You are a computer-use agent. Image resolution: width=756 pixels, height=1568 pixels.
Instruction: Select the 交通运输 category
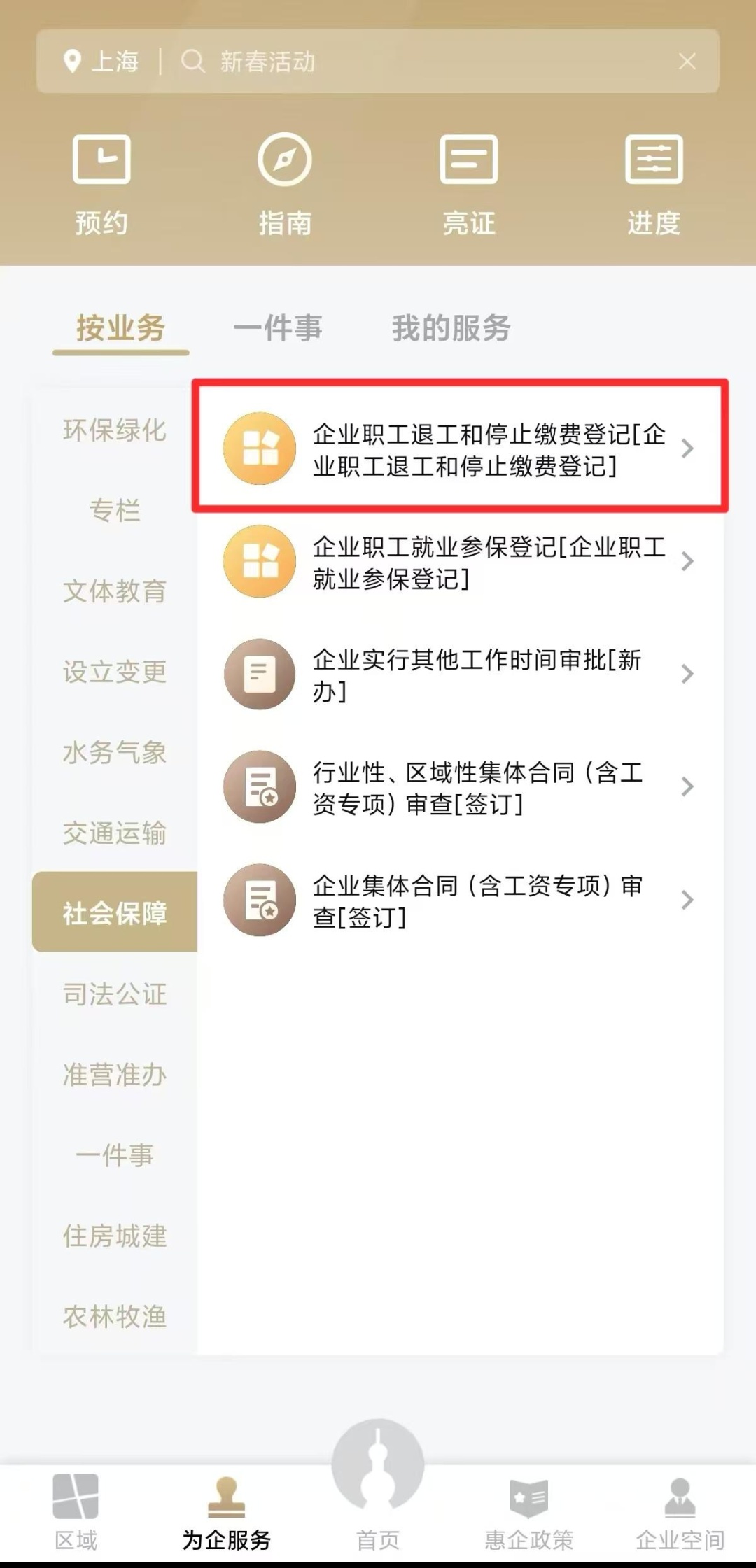(115, 833)
